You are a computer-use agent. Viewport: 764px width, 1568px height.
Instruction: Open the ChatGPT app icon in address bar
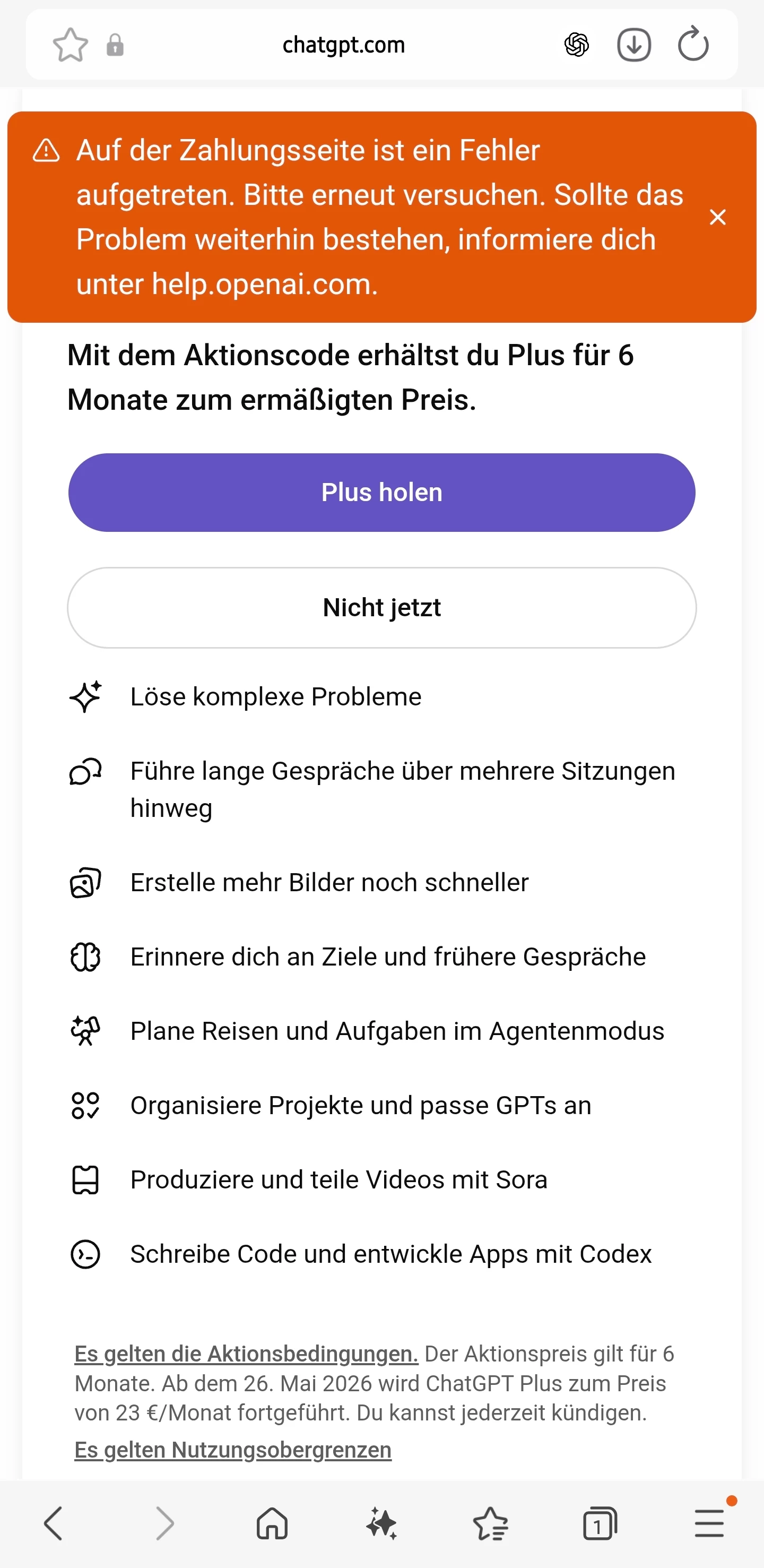[576, 45]
